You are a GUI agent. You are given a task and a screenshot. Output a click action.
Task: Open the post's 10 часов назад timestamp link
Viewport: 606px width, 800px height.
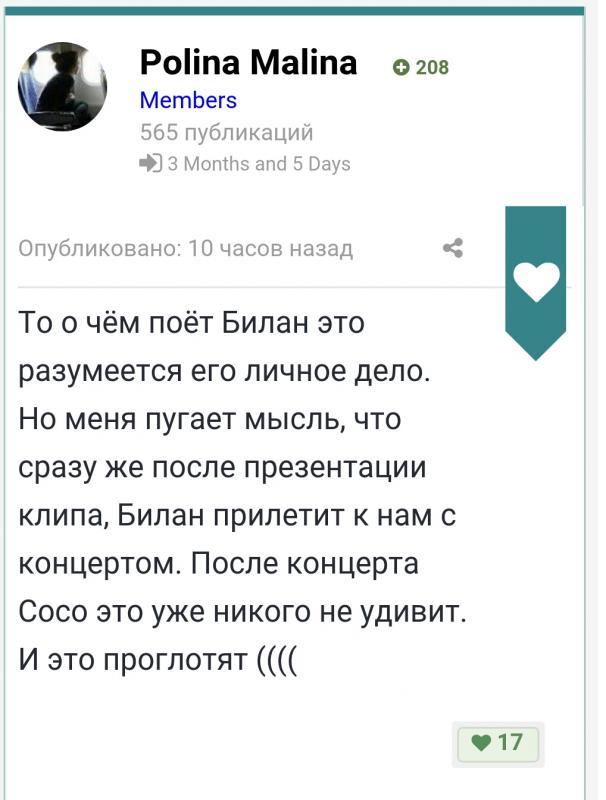click(x=270, y=249)
